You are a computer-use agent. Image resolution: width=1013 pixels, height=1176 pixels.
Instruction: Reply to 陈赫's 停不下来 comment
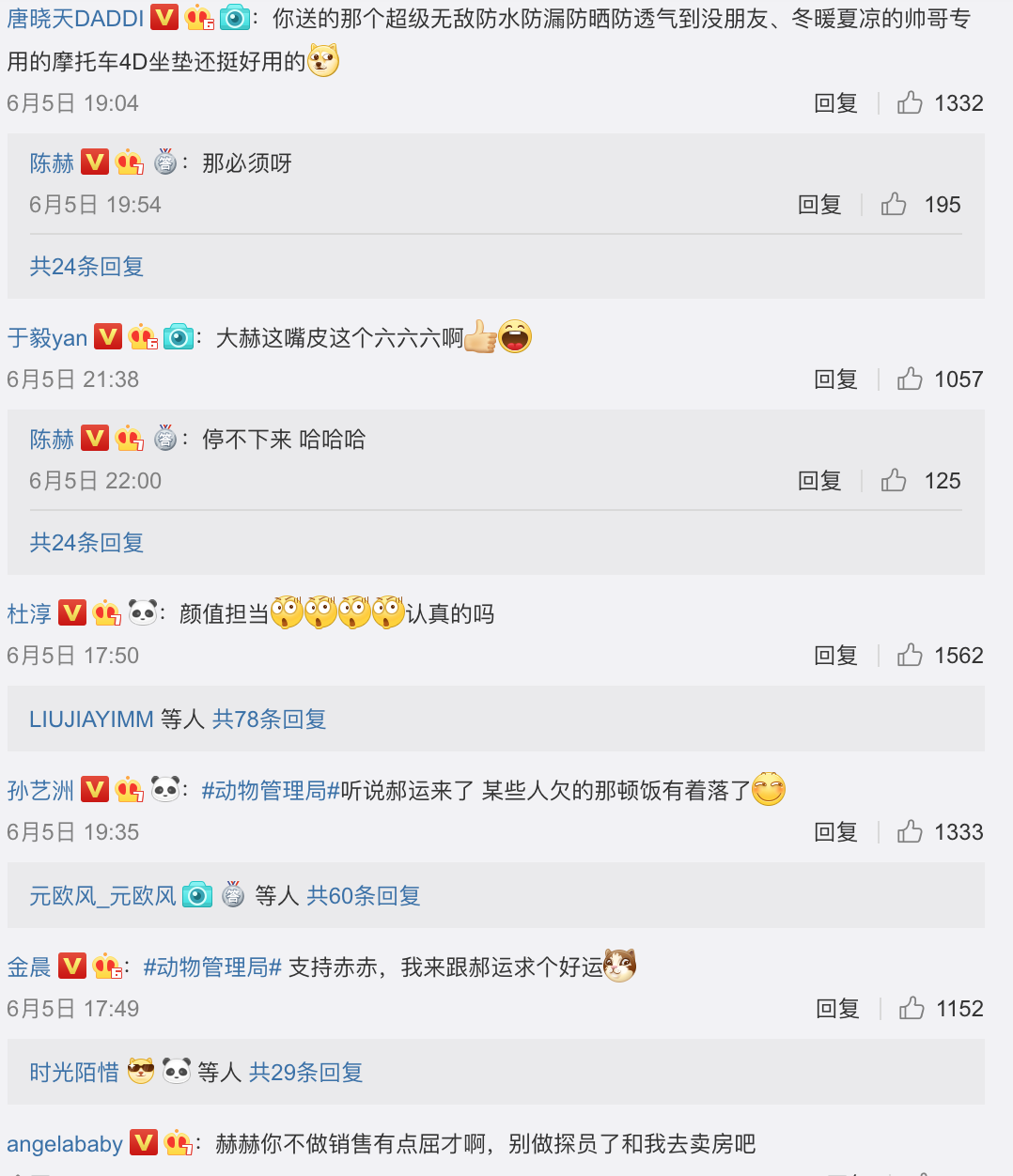(819, 481)
